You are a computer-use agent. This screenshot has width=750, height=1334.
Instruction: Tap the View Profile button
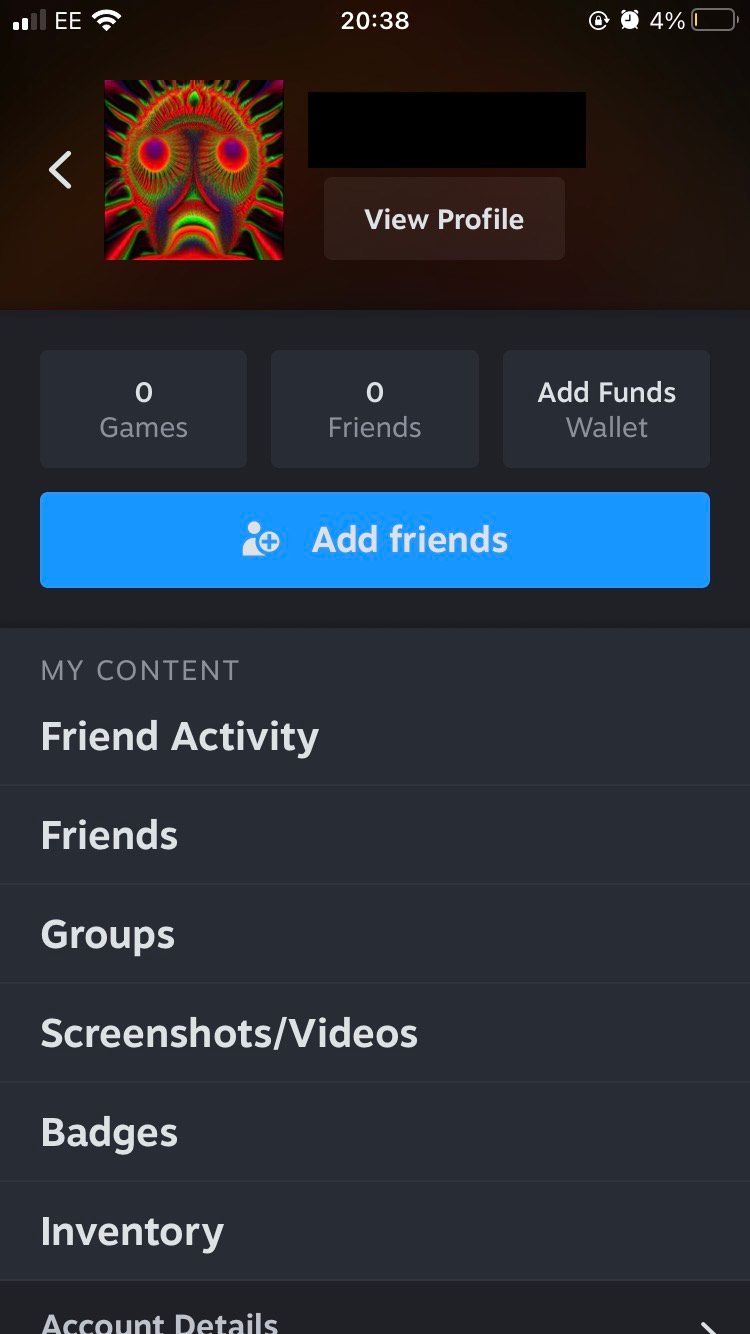[x=444, y=219]
